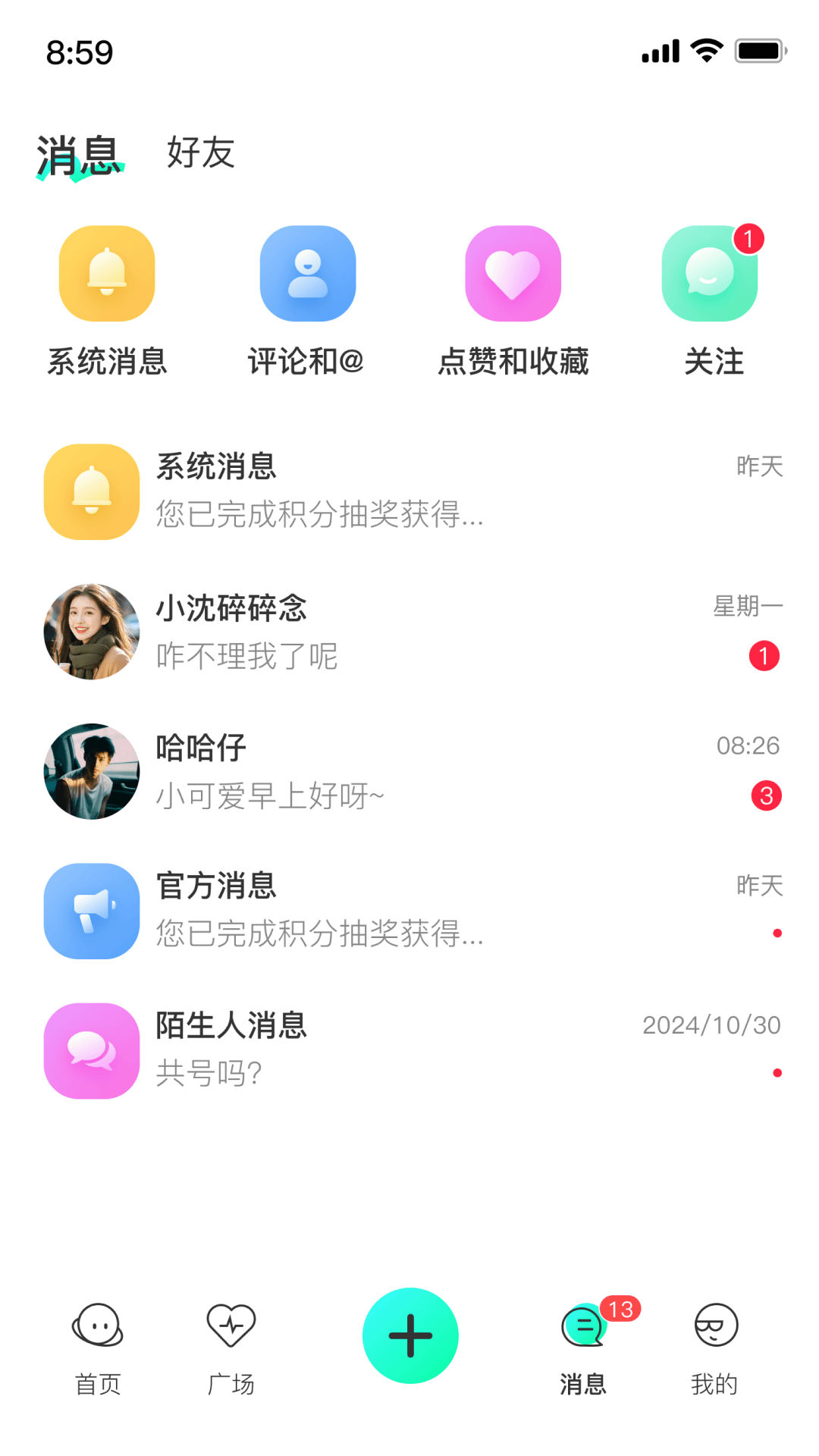Open the 系统消息 bell icon
The height and width of the screenshot is (1456, 819).
click(x=106, y=274)
